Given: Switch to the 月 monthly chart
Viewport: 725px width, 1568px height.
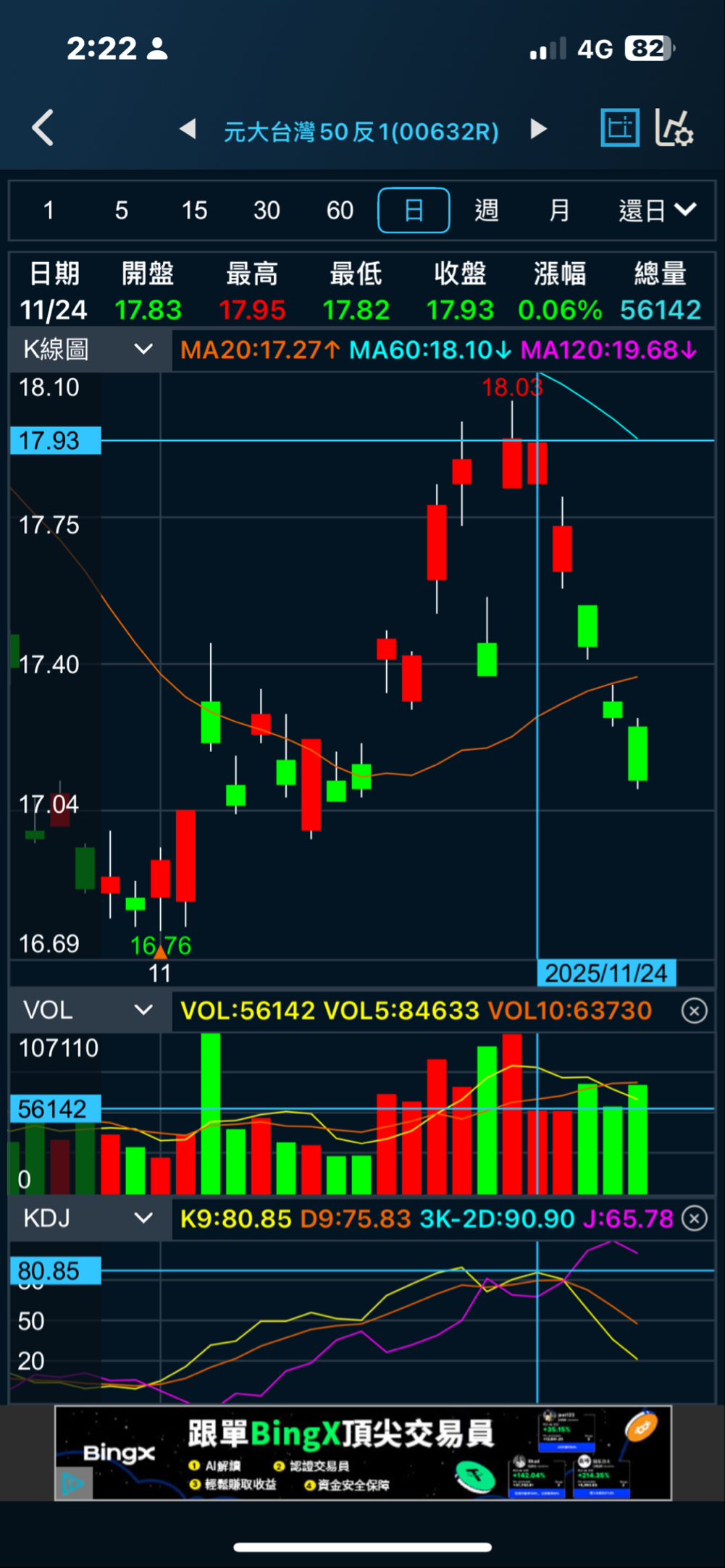Looking at the screenshot, I should [x=559, y=211].
